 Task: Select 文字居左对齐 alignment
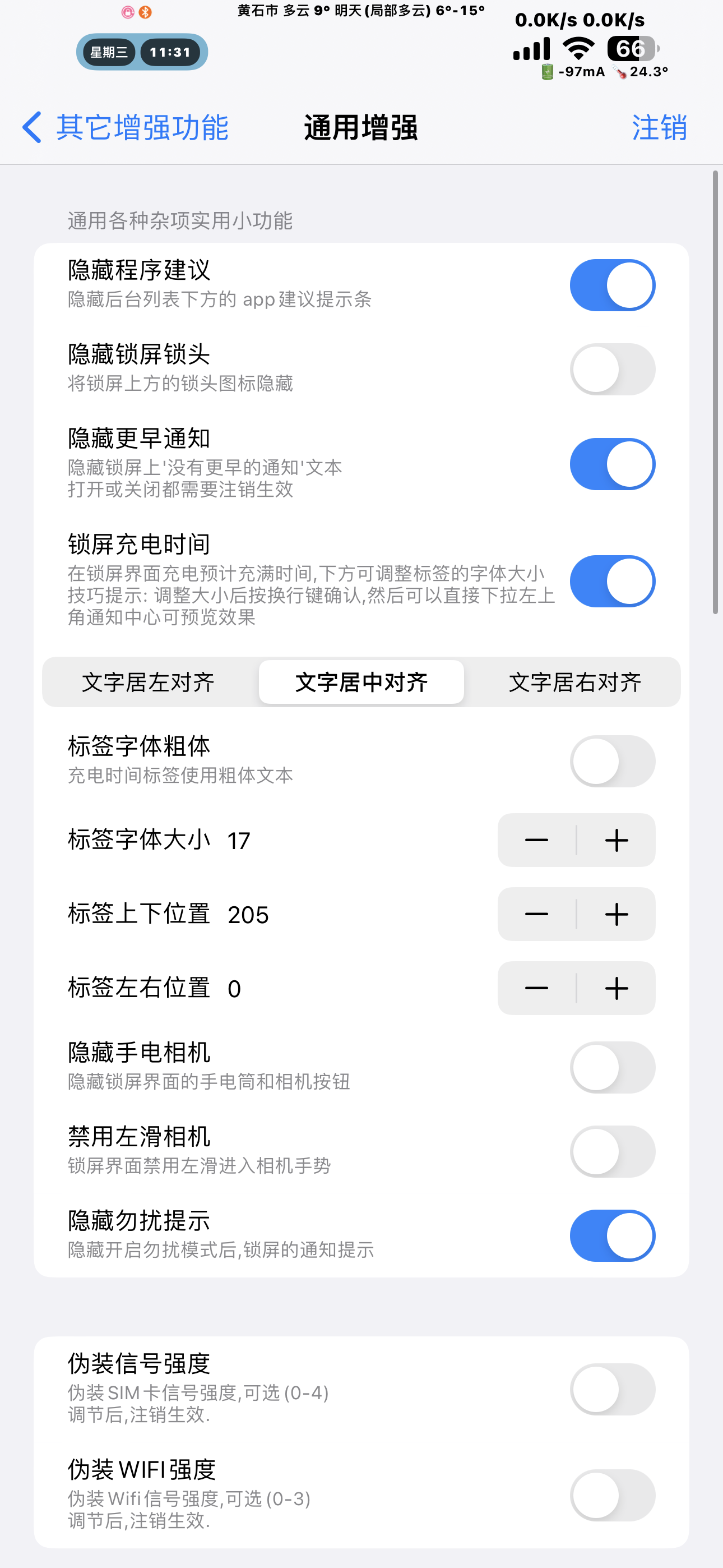click(x=149, y=682)
